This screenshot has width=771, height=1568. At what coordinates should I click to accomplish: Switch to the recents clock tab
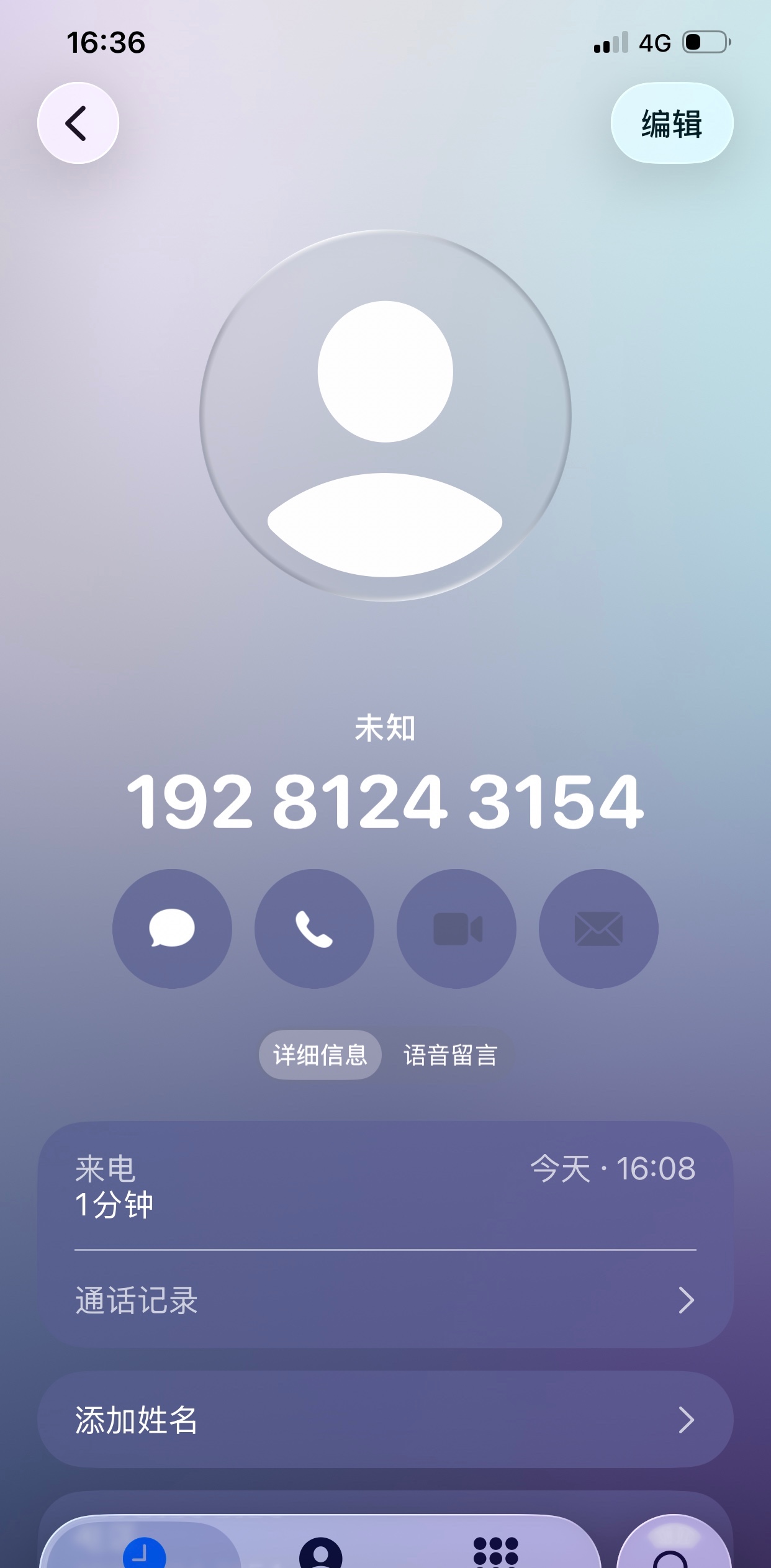tap(144, 1553)
